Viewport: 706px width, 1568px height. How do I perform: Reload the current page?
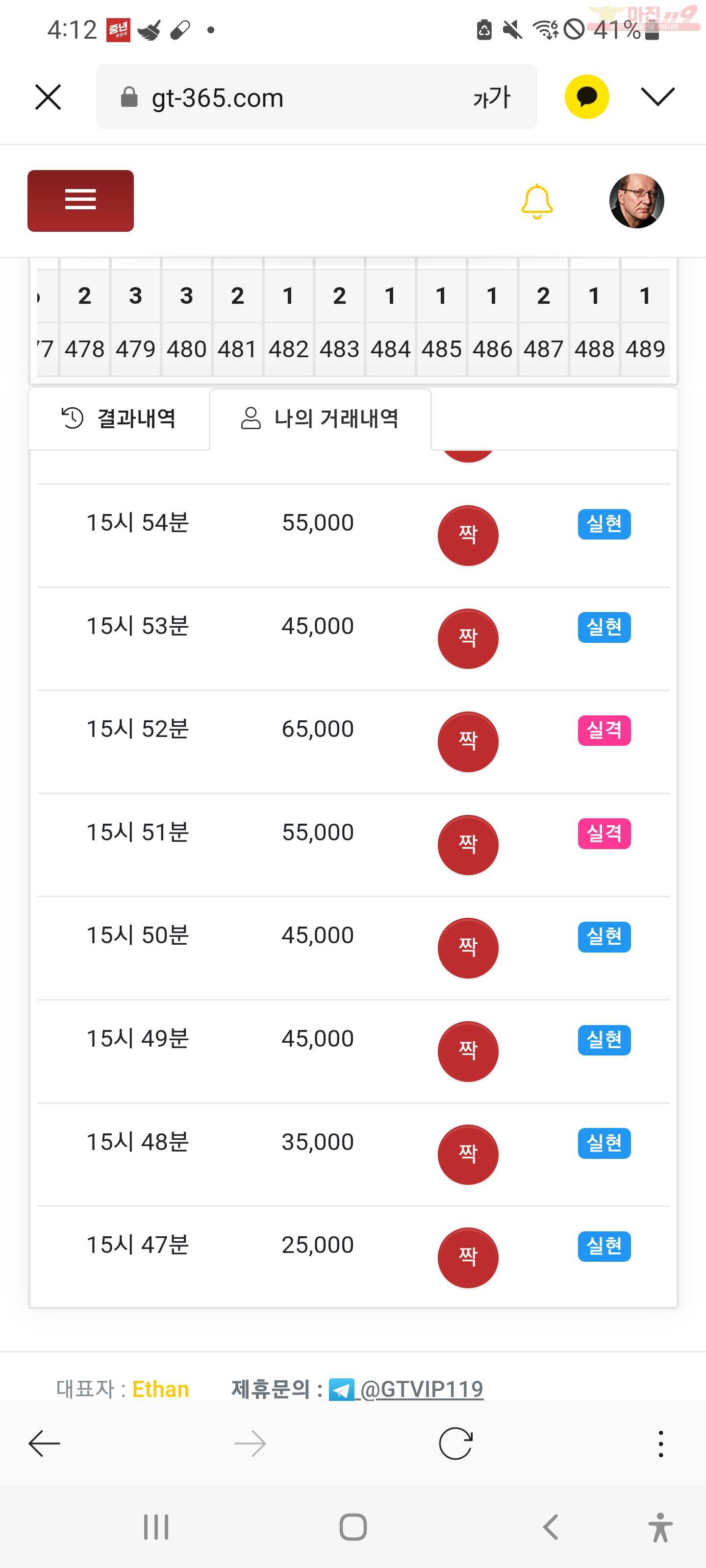455,1443
